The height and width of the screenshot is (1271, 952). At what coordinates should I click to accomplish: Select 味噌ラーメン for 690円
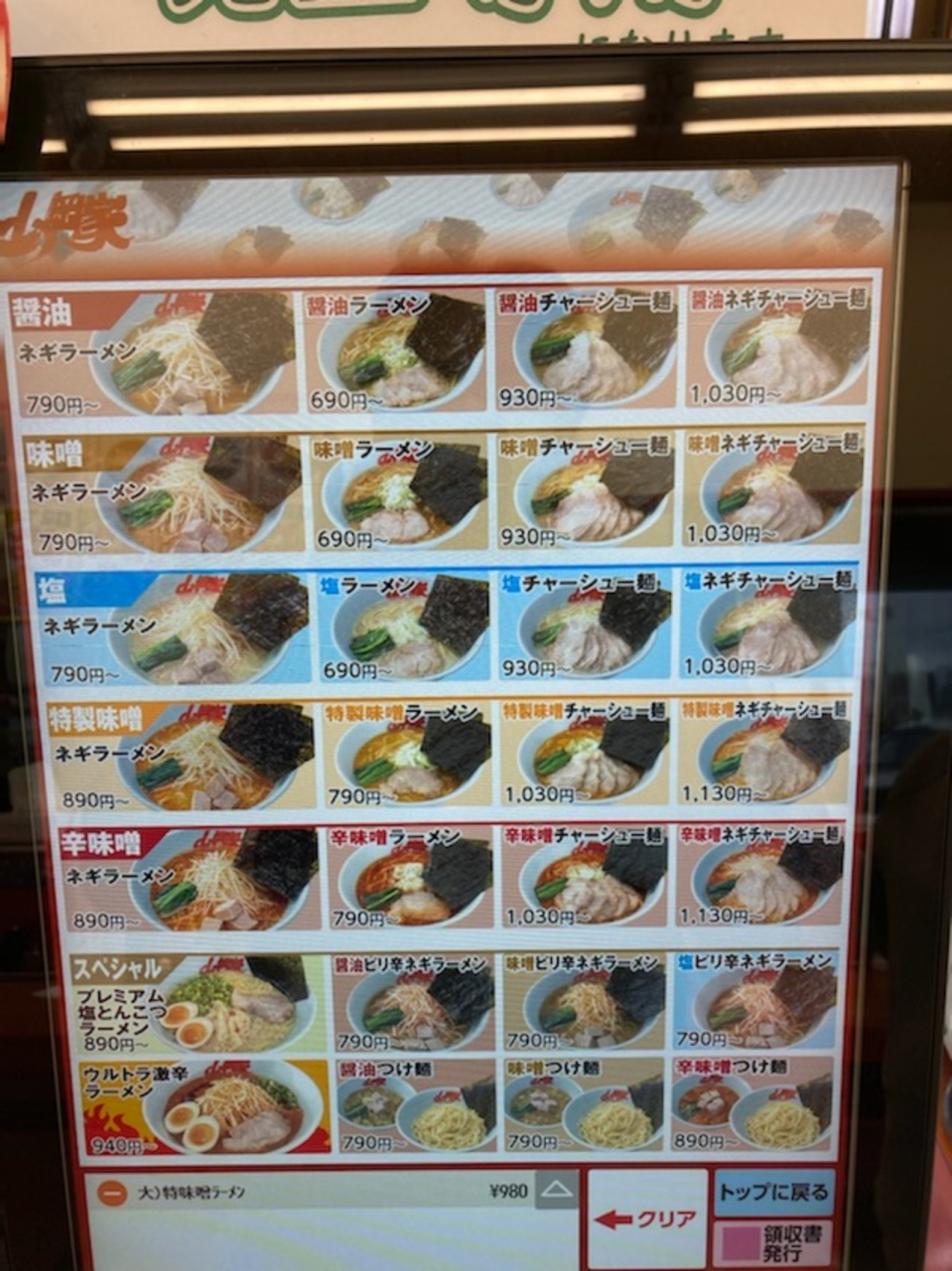[401, 494]
